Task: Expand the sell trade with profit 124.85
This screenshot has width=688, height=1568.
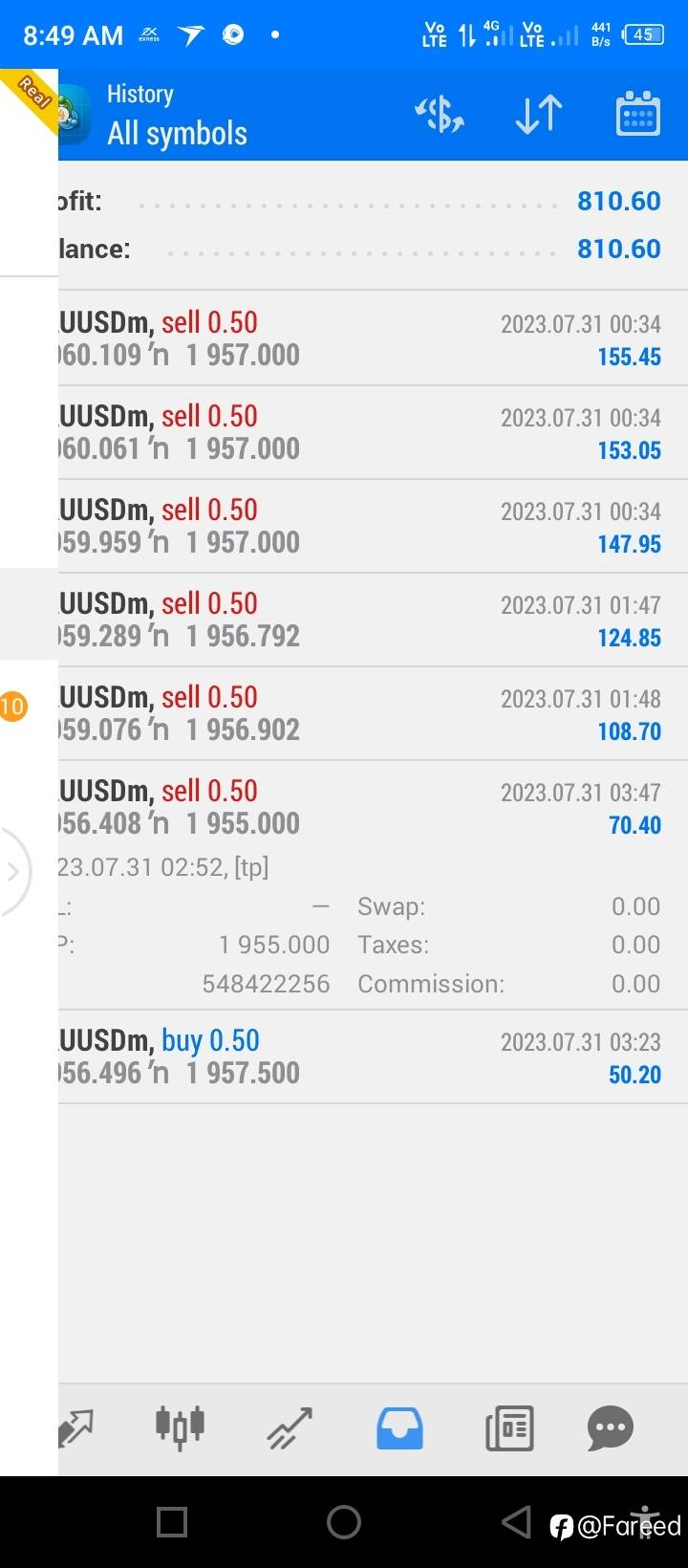Action: (373, 621)
